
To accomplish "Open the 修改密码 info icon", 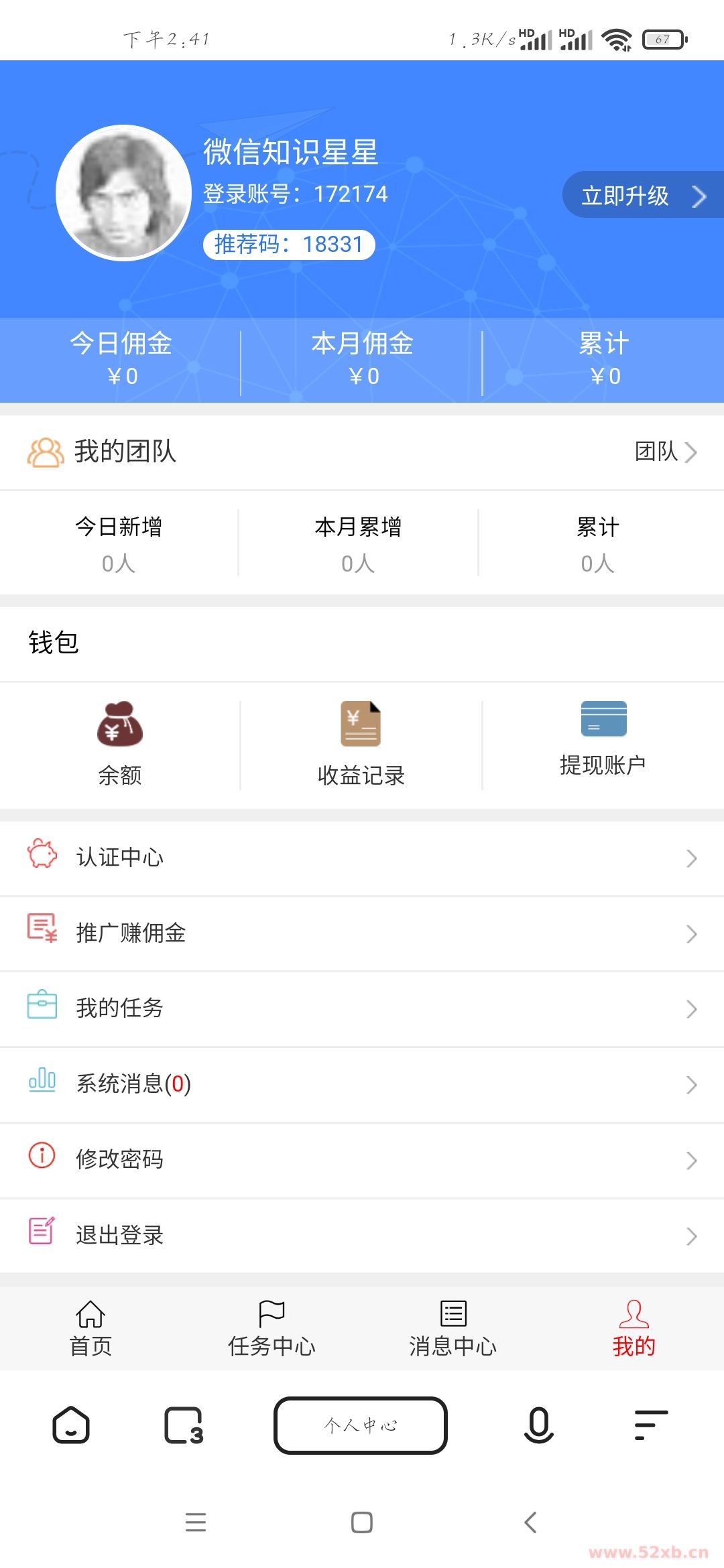I will (42, 1159).
